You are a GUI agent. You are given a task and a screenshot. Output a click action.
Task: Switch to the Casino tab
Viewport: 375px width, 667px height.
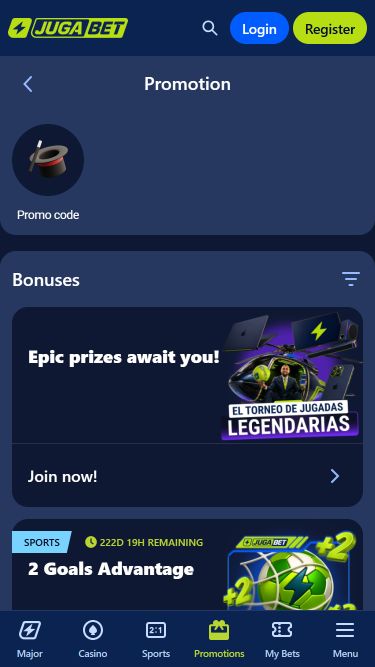93,639
